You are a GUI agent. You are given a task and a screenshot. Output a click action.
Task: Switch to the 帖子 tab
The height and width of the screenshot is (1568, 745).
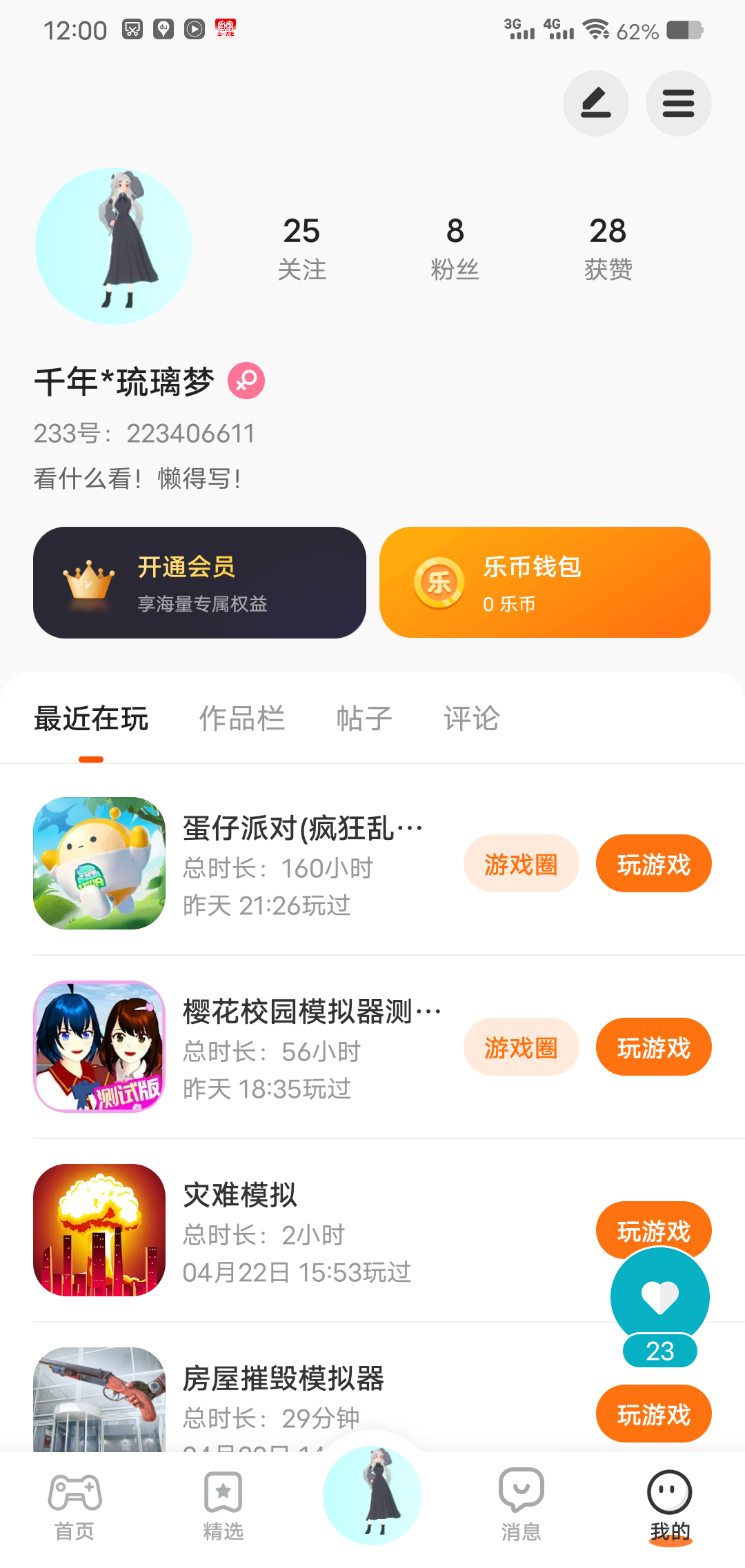(x=364, y=718)
